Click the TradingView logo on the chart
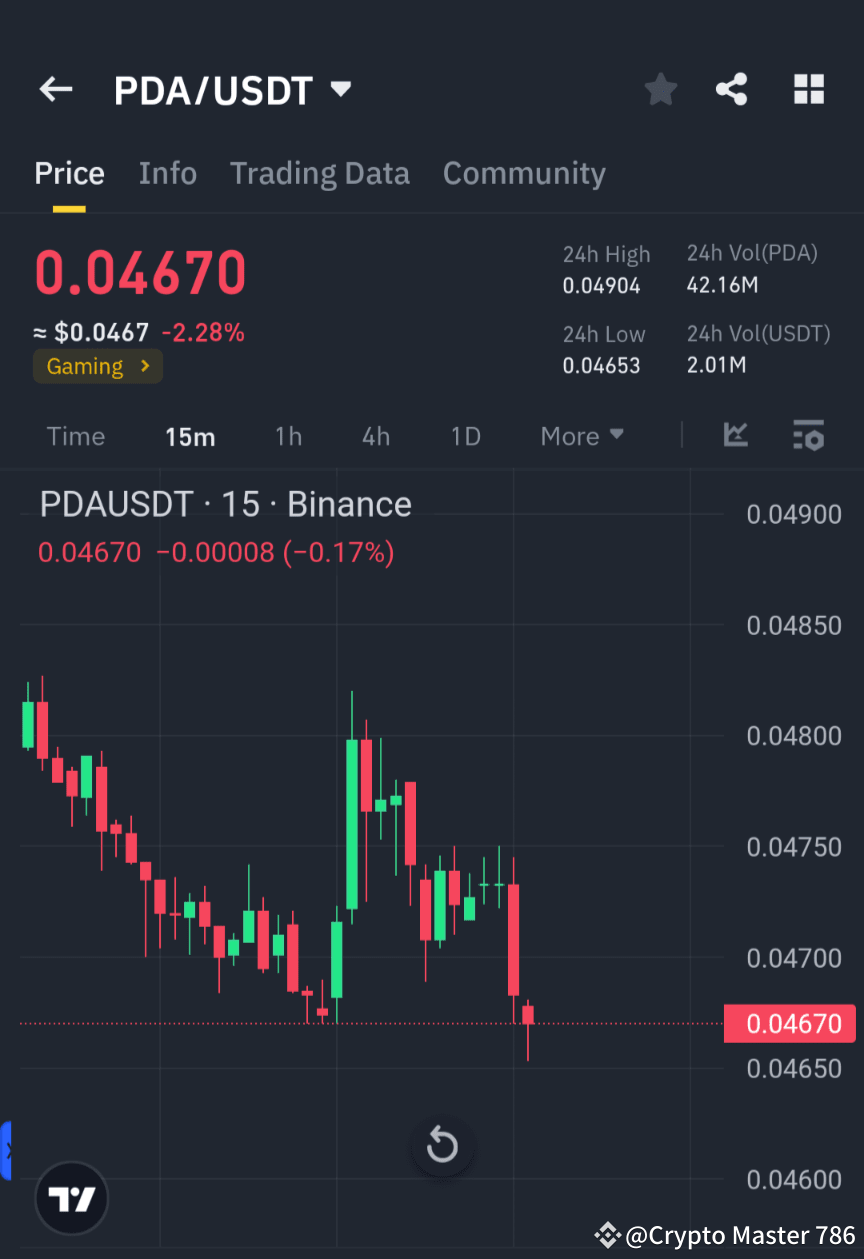Image resolution: width=864 pixels, height=1259 pixels. coord(70,1197)
